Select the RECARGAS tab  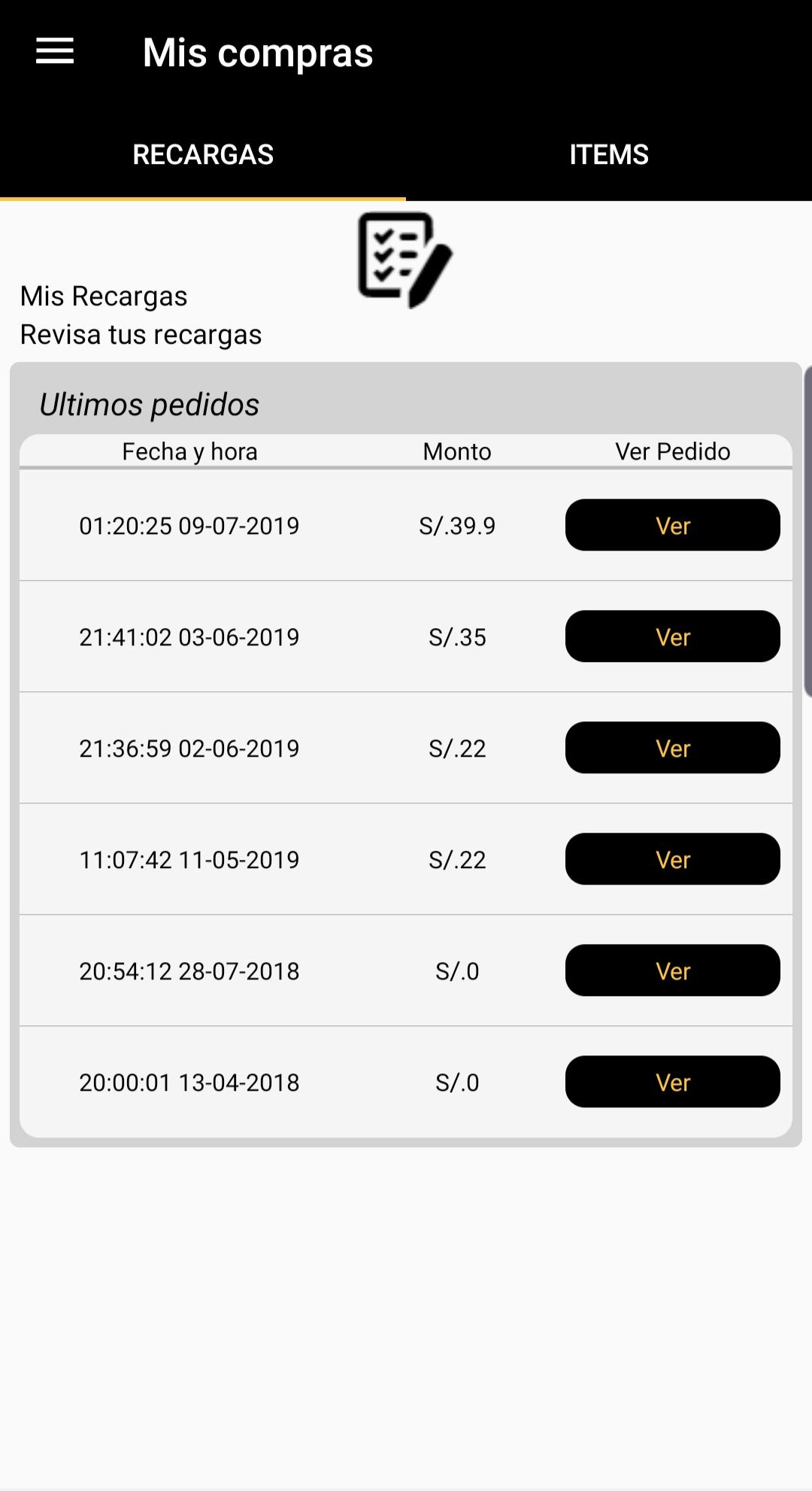[203, 154]
